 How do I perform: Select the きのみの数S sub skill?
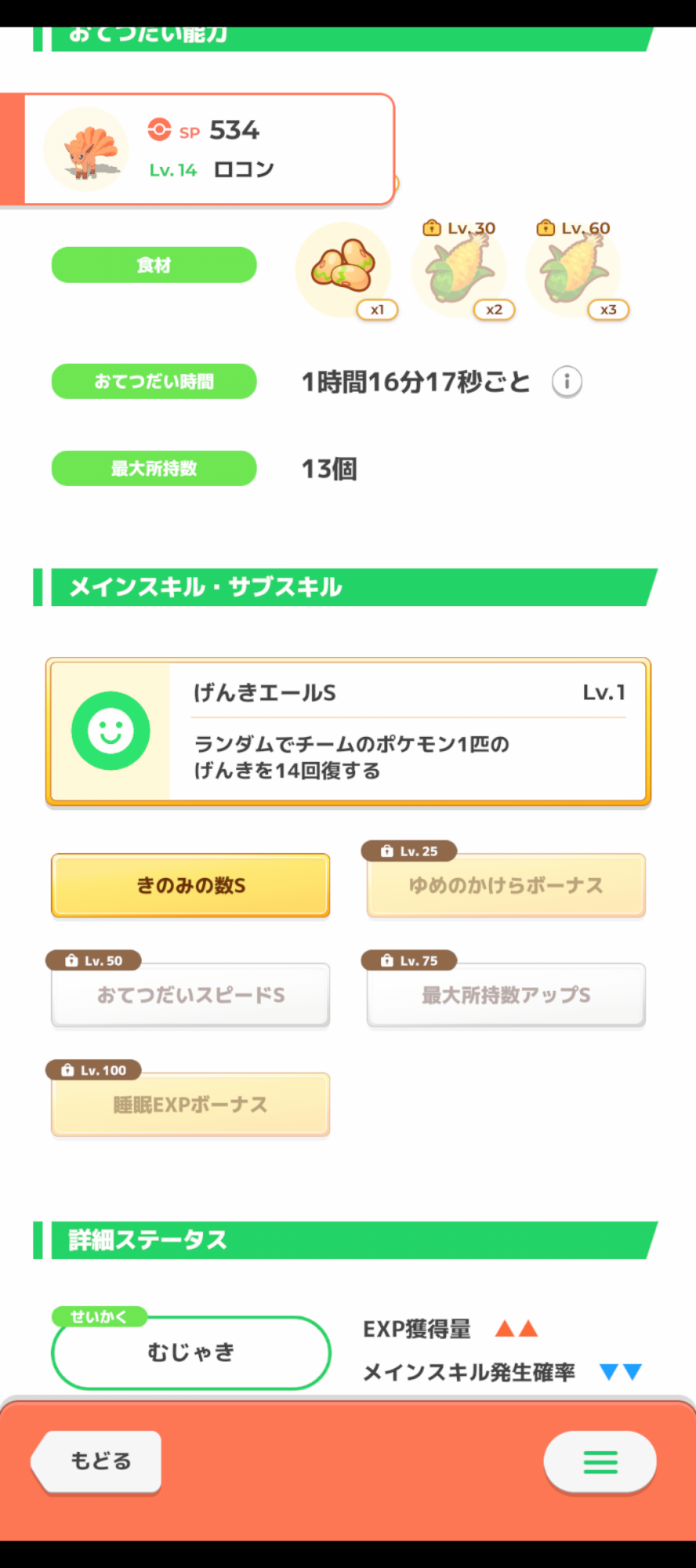coord(190,885)
